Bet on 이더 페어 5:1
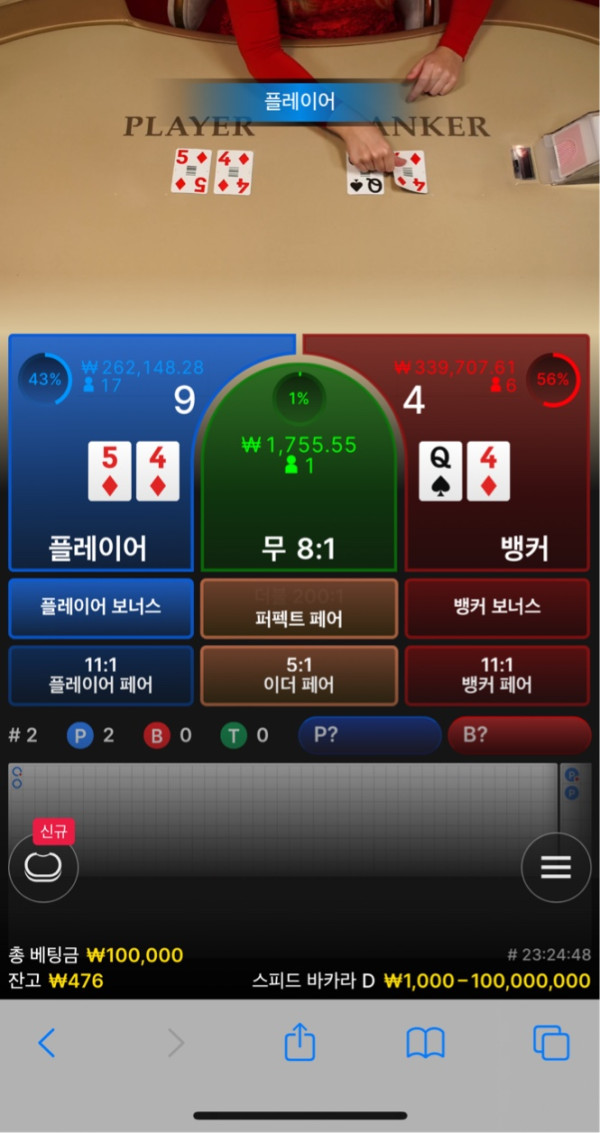The height and width of the screenshot is (1133, 600). click(299, 675)
